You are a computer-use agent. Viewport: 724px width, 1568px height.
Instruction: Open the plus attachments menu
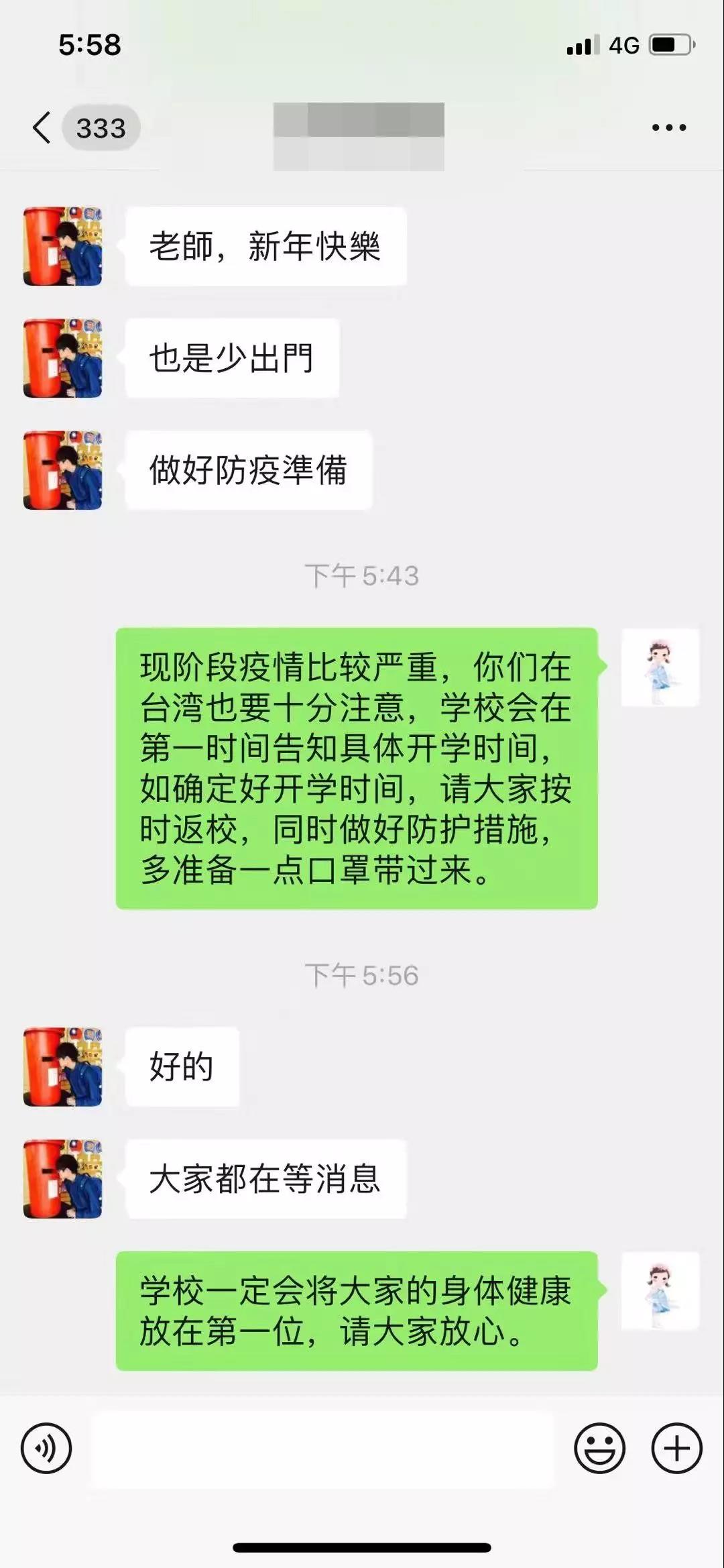tap(676, 1449)
